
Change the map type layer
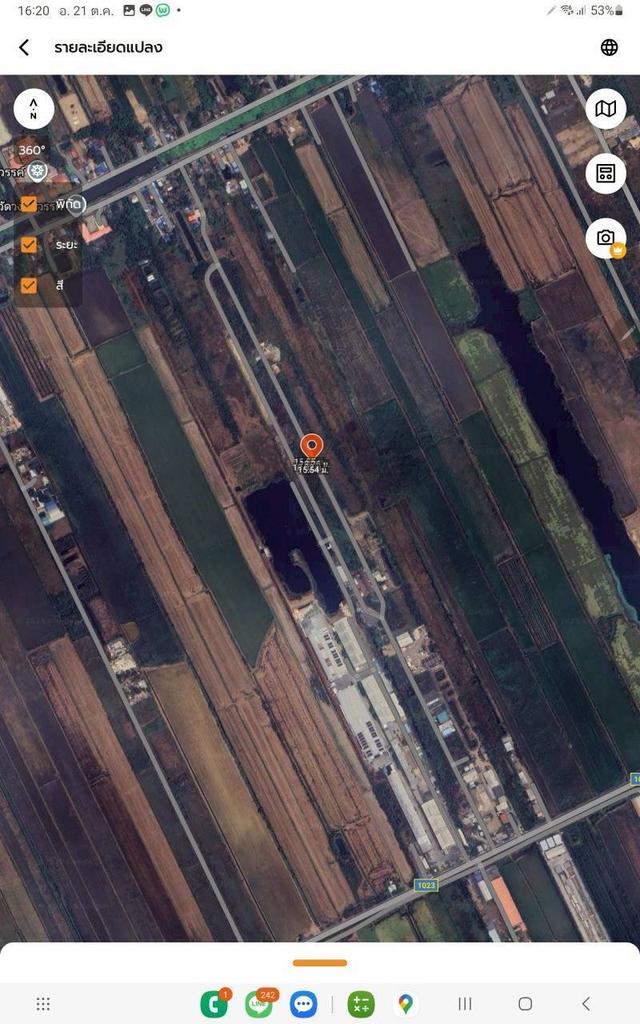click(606, 109)
